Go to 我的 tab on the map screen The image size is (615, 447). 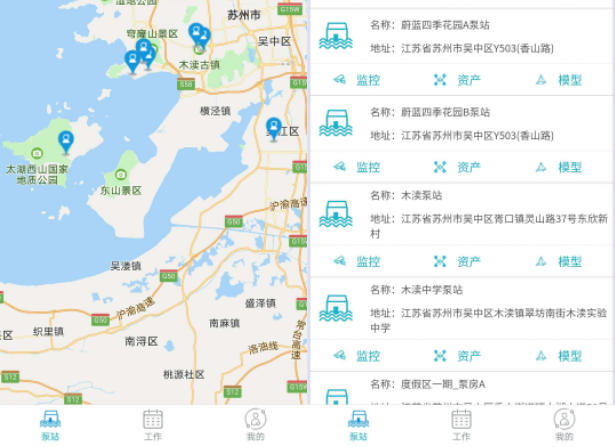[x=255, y=424]
